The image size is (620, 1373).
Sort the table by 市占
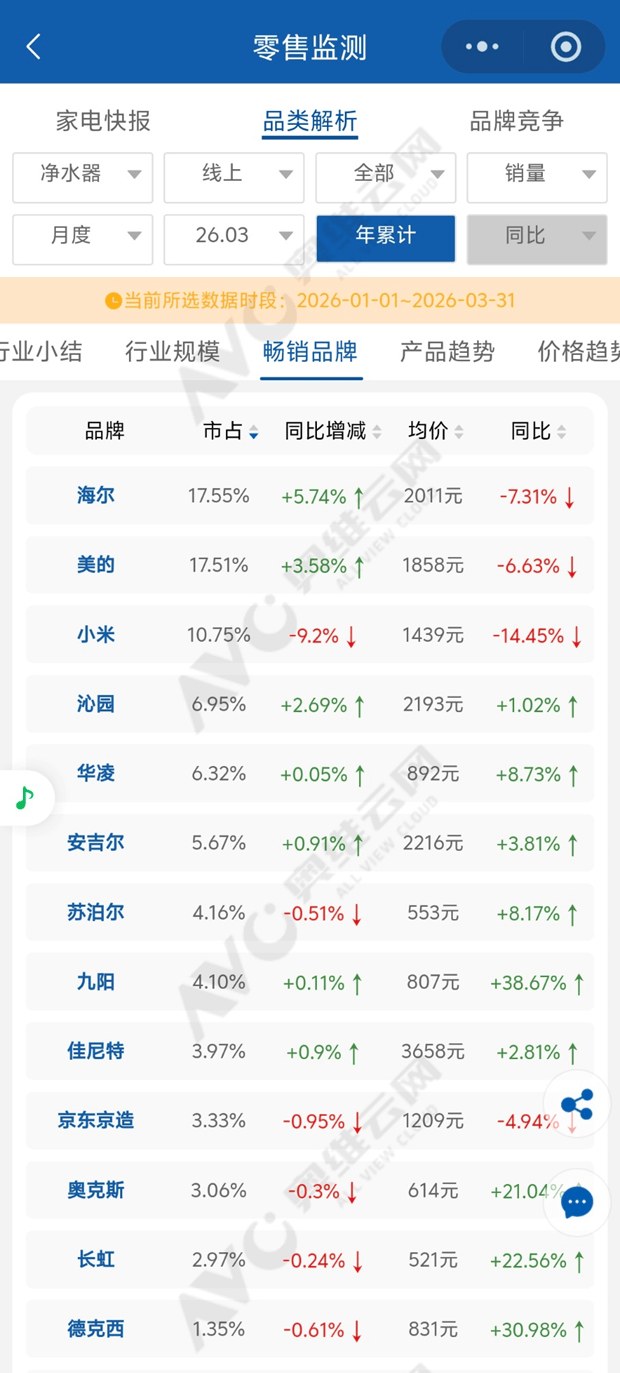click(x=231, y=432)
